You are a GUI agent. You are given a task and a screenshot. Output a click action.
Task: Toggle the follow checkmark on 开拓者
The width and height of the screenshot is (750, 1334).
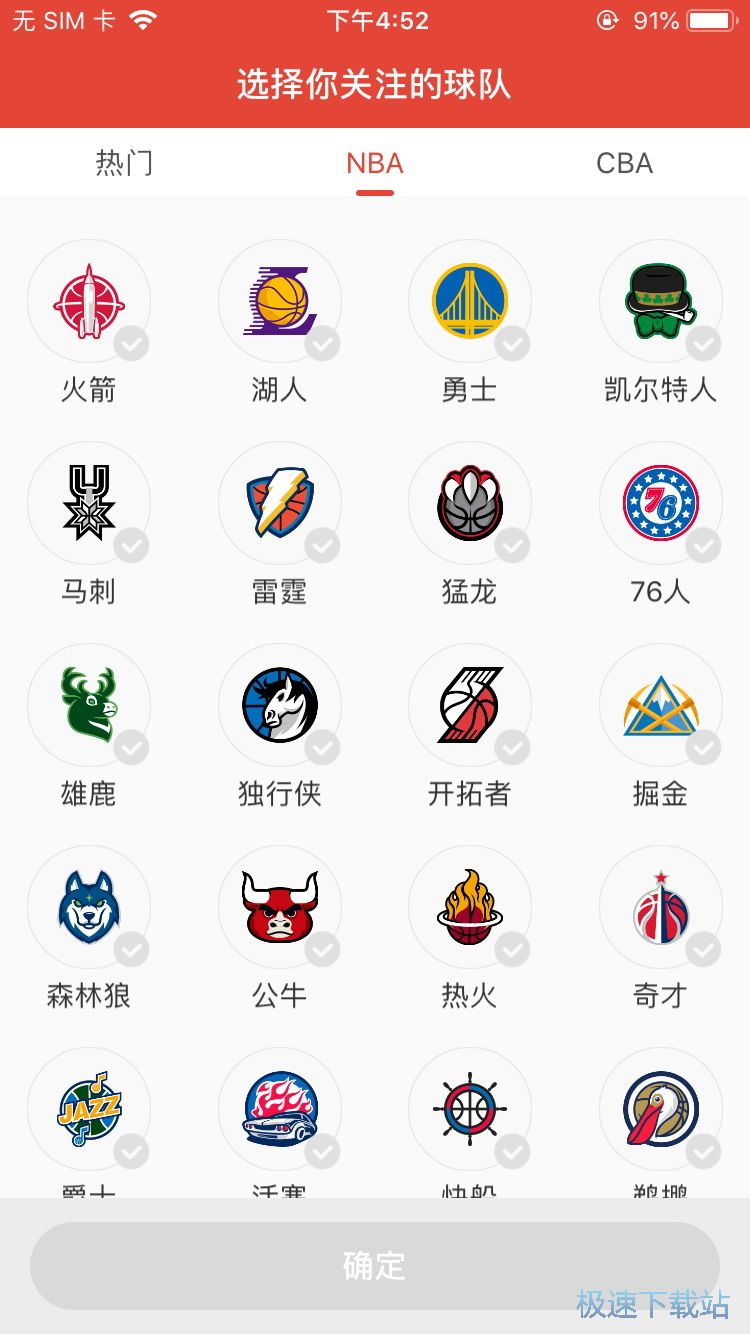pos(512,747)
